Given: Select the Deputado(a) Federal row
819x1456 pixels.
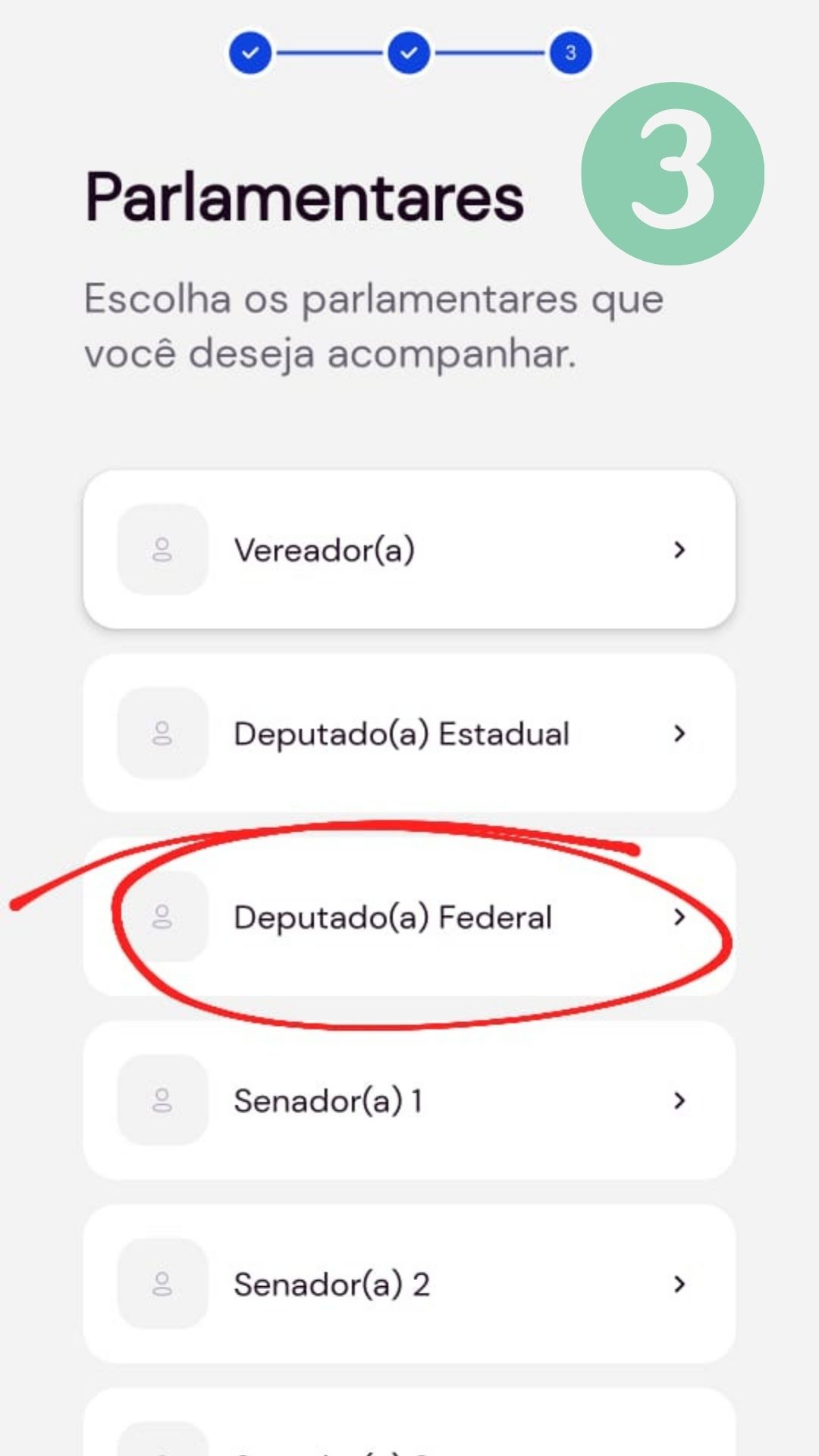Looking at the screenshot, I should click(409, 917).
